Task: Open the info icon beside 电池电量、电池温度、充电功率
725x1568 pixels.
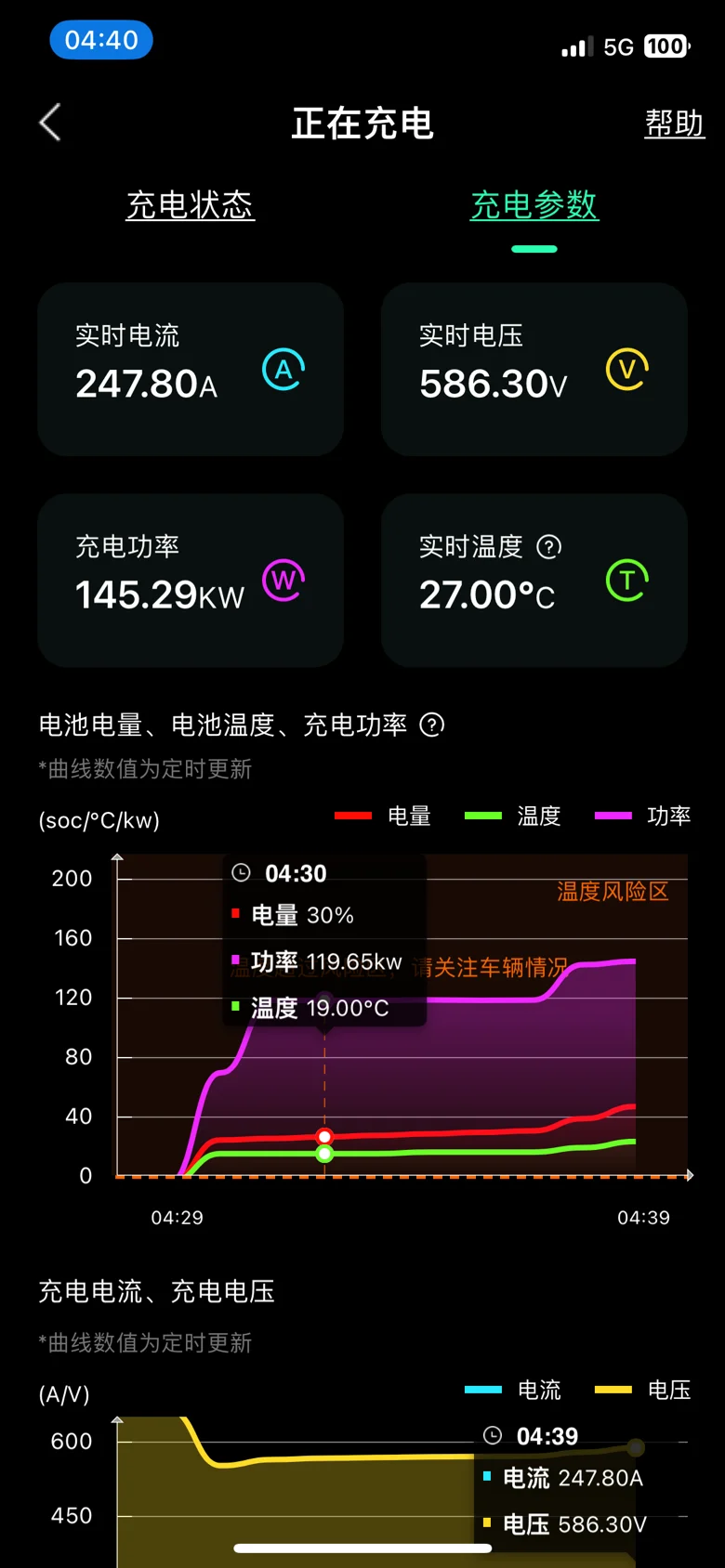Action: click(432, 725)
